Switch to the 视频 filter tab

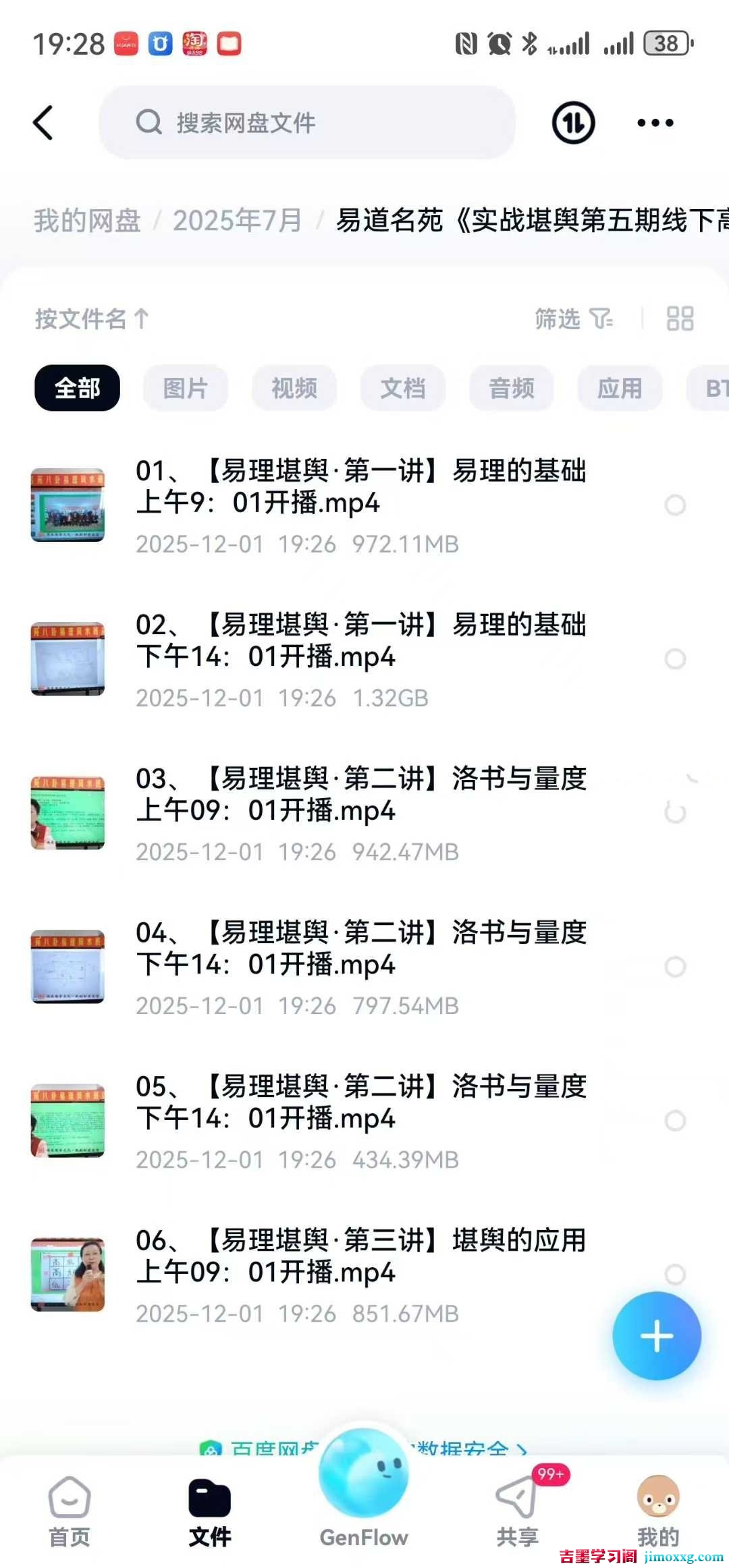pos(294,388)
